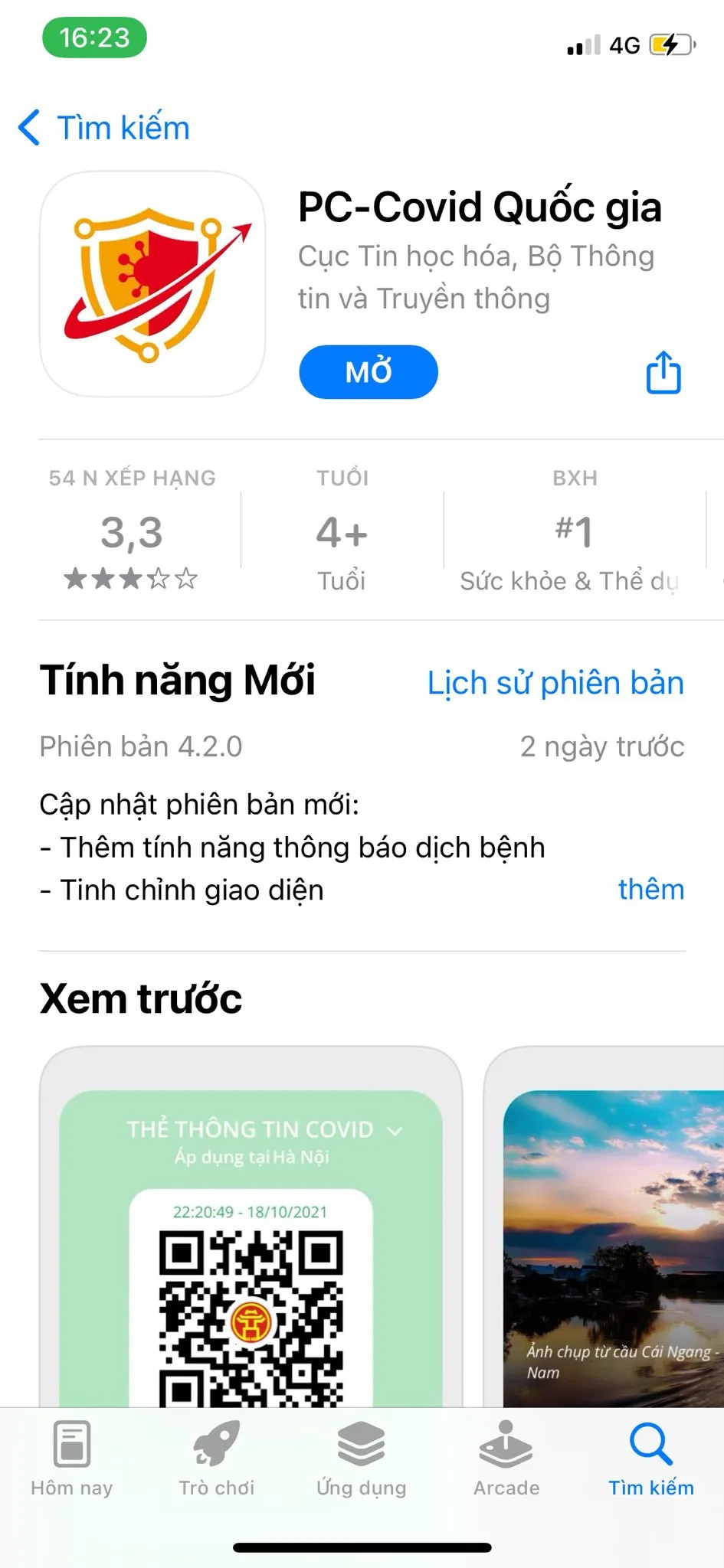Select the Tìm kiếm tab

(651, 1459)
